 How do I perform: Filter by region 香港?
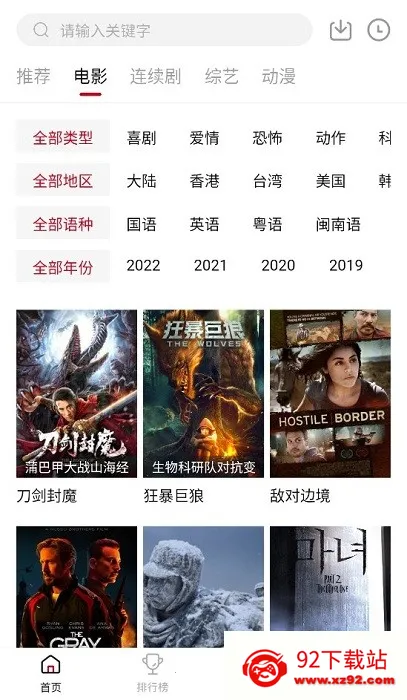point(204,181)
